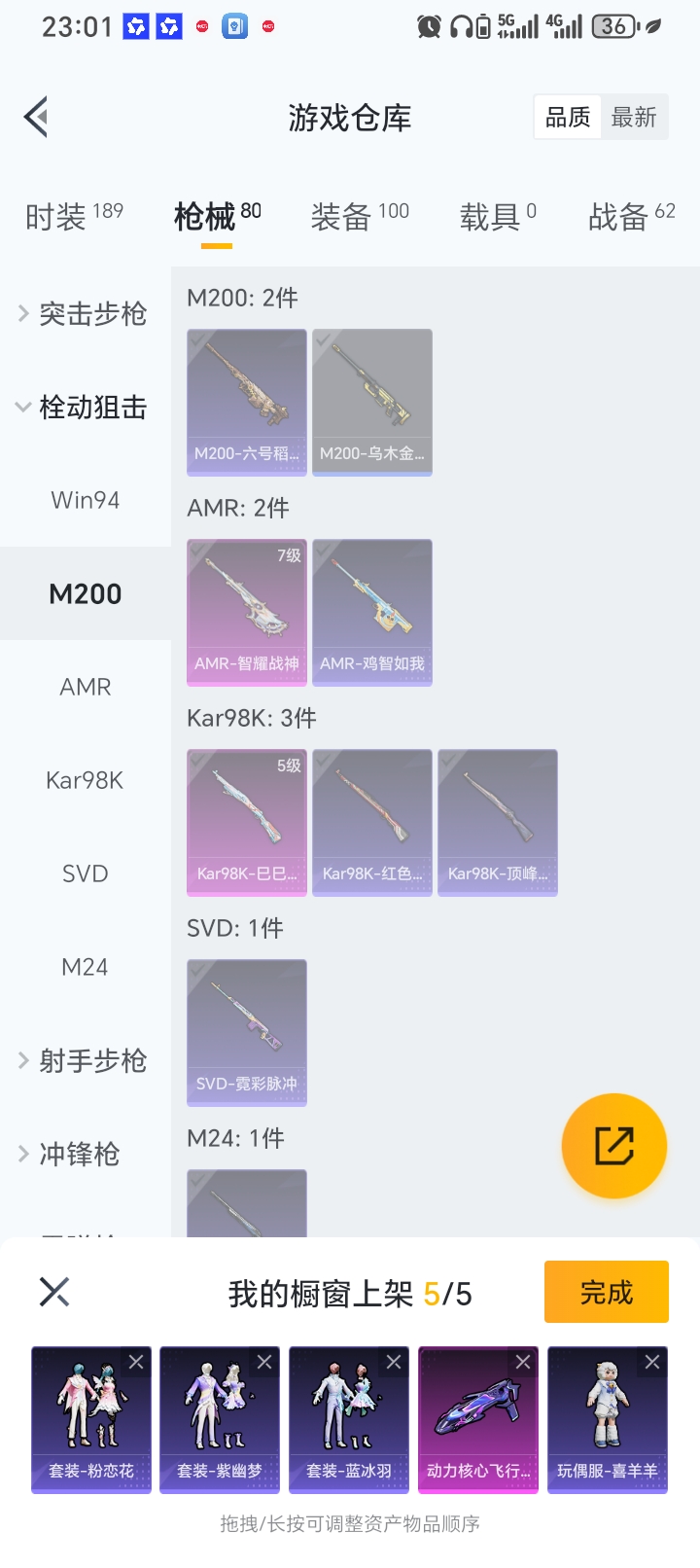Tap the orange share floating button
Screen dimensions: 700x1568
click(614, 1146)
